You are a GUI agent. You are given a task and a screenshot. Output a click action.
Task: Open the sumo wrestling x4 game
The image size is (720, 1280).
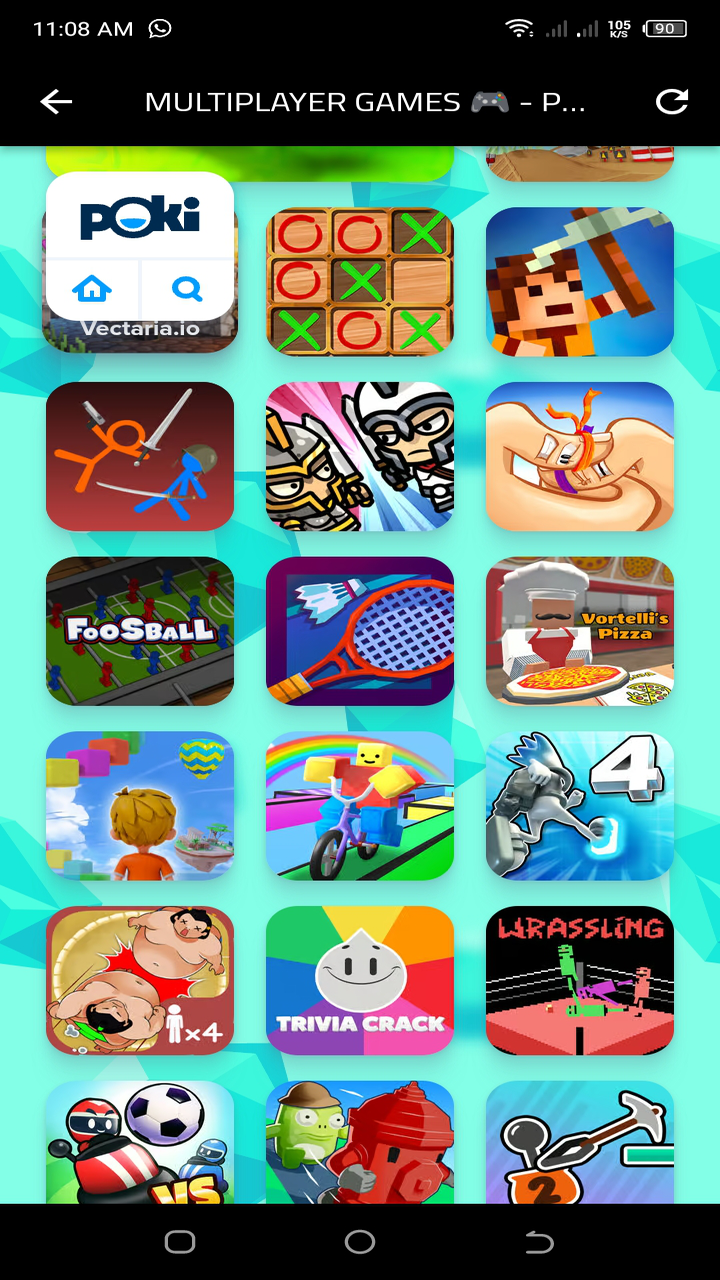[x=140, y=980]
